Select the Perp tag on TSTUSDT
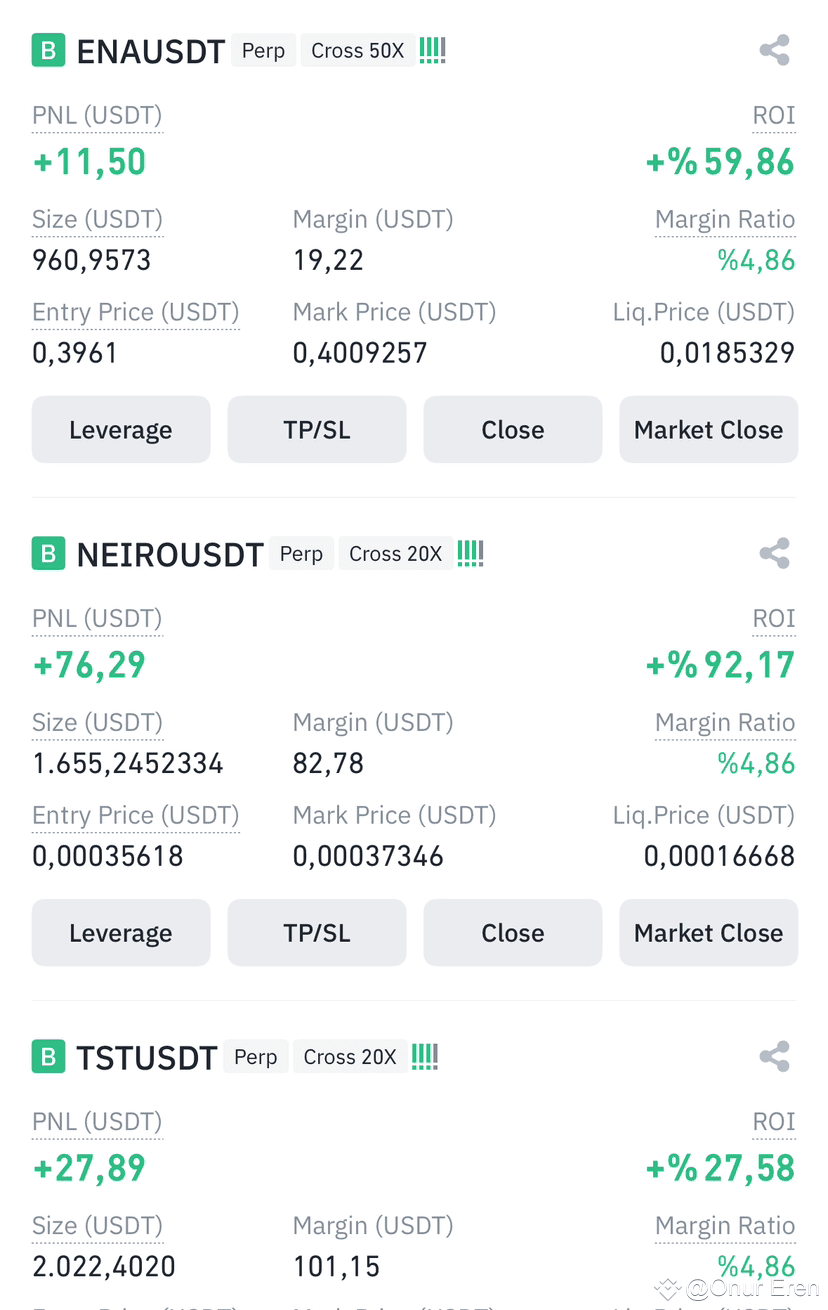The height and width of the screenshot is (1310, 828). pyautogui.click(x=255, y=1056)
